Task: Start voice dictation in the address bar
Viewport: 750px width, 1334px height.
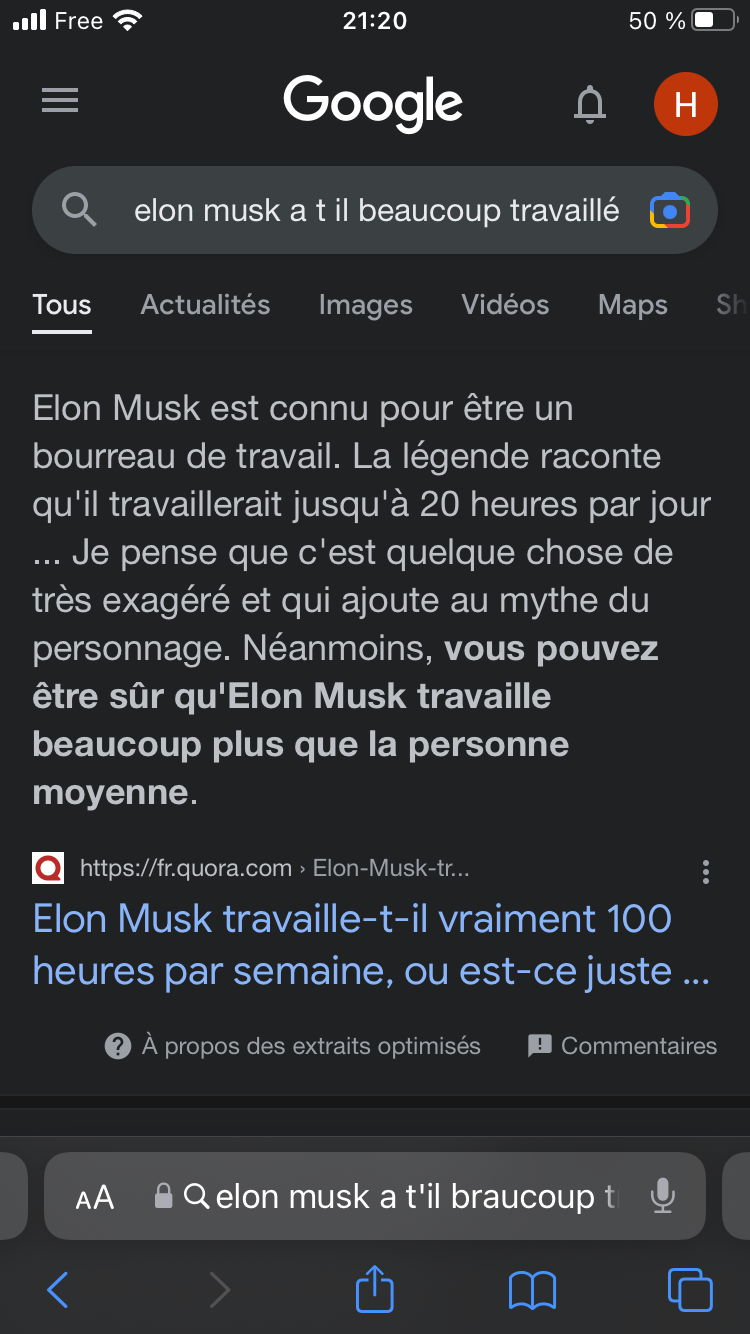Action: pos(662,1196)
